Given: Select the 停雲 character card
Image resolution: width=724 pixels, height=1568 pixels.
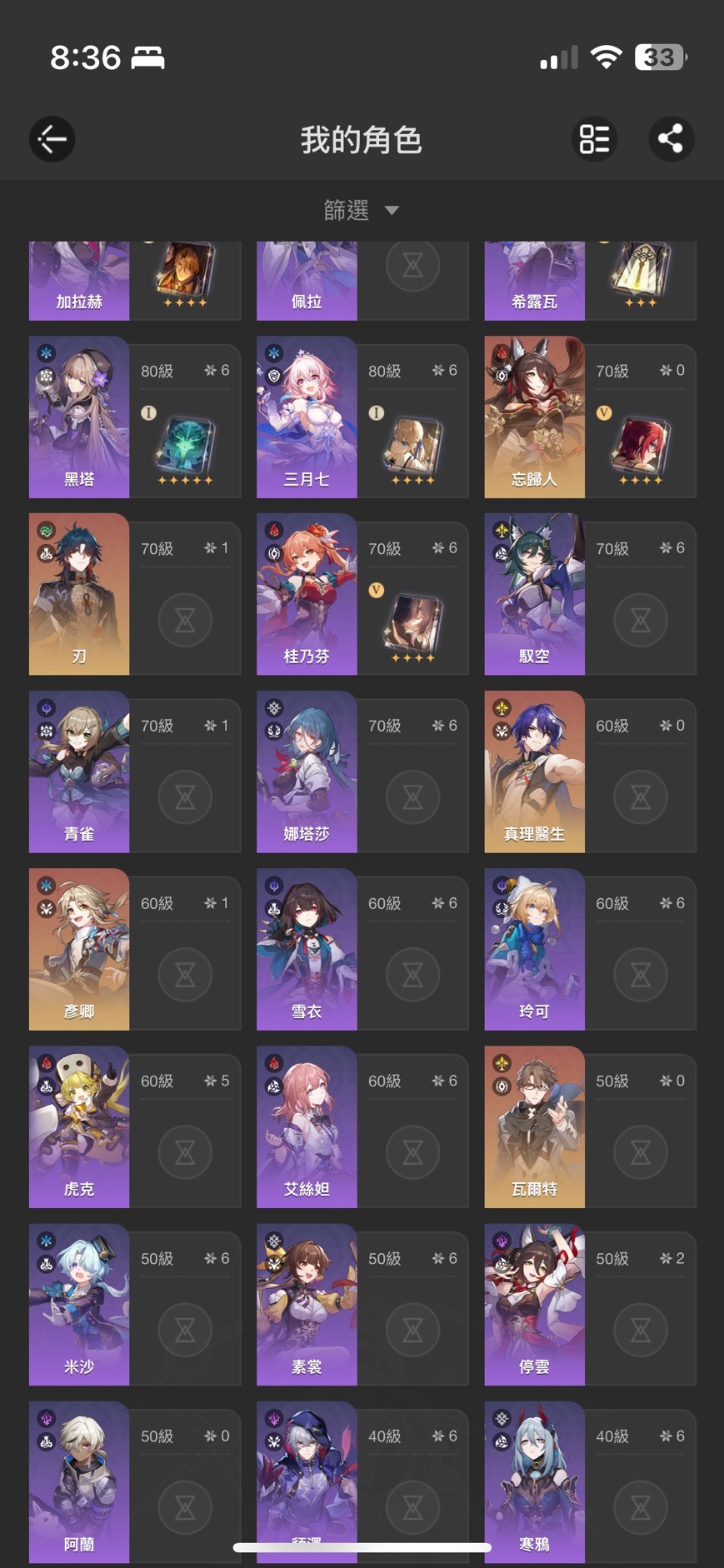Looking at the screenshot, I should coord(590,1304).
